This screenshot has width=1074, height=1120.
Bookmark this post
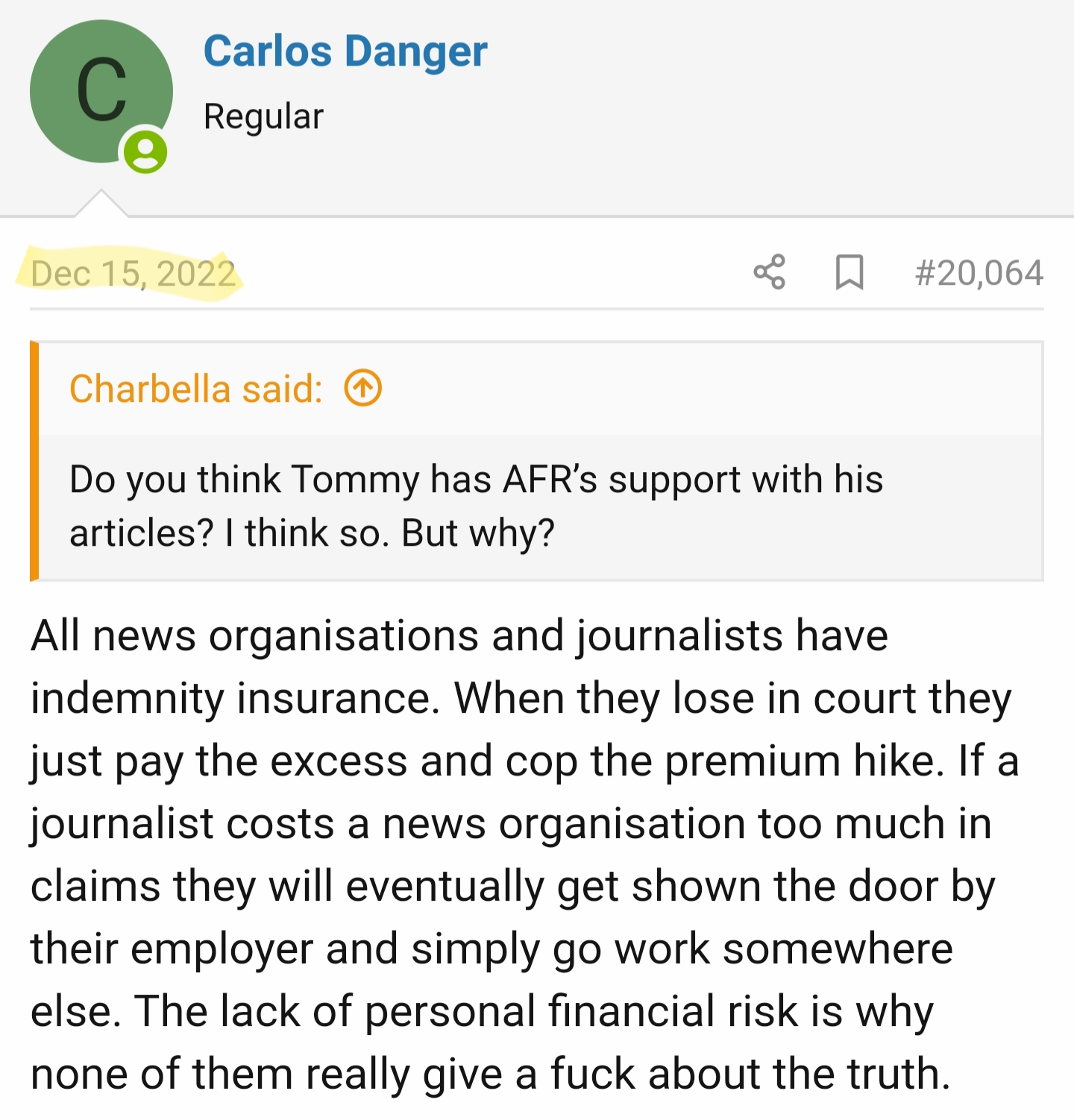pyautogui.click(x=849, y=272)
